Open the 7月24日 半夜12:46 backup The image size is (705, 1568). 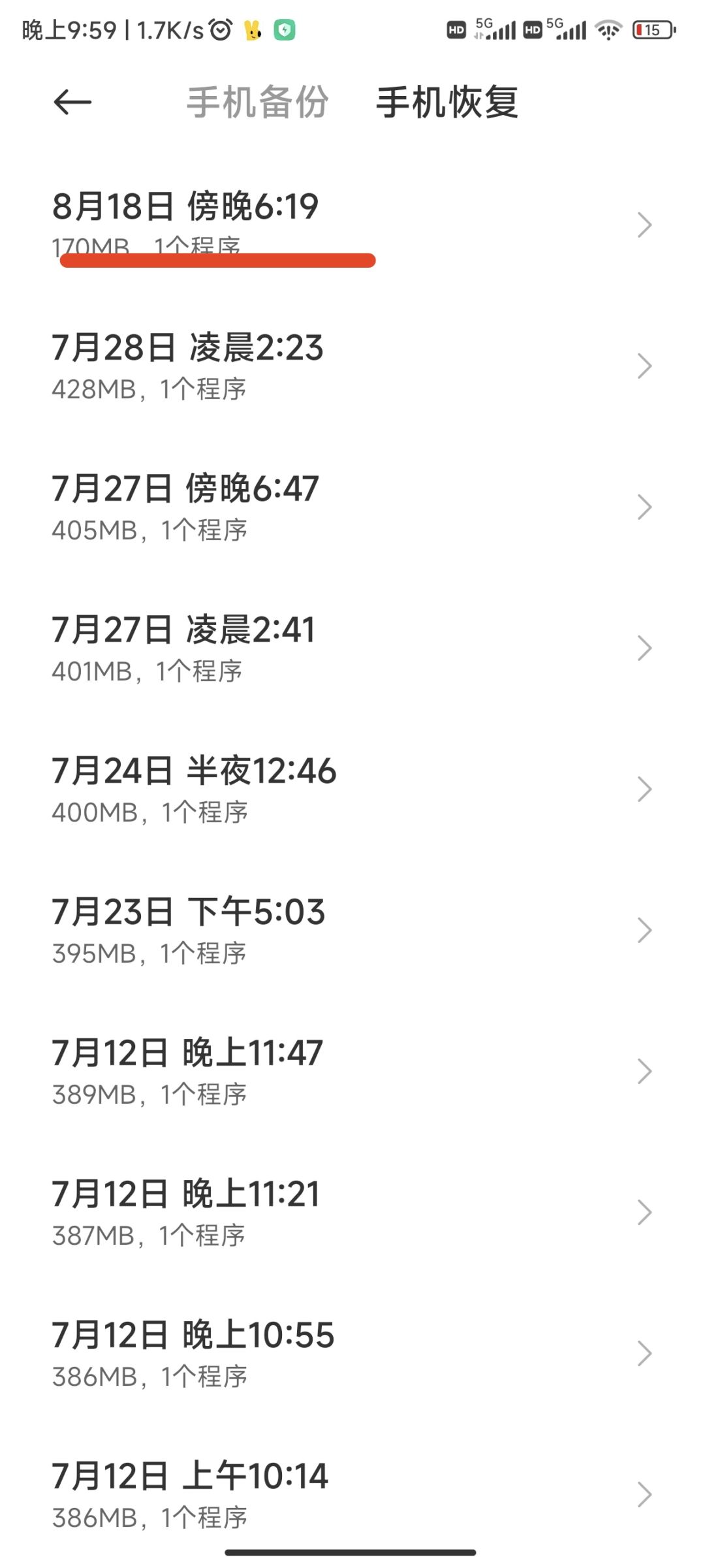tap(352, 789)
